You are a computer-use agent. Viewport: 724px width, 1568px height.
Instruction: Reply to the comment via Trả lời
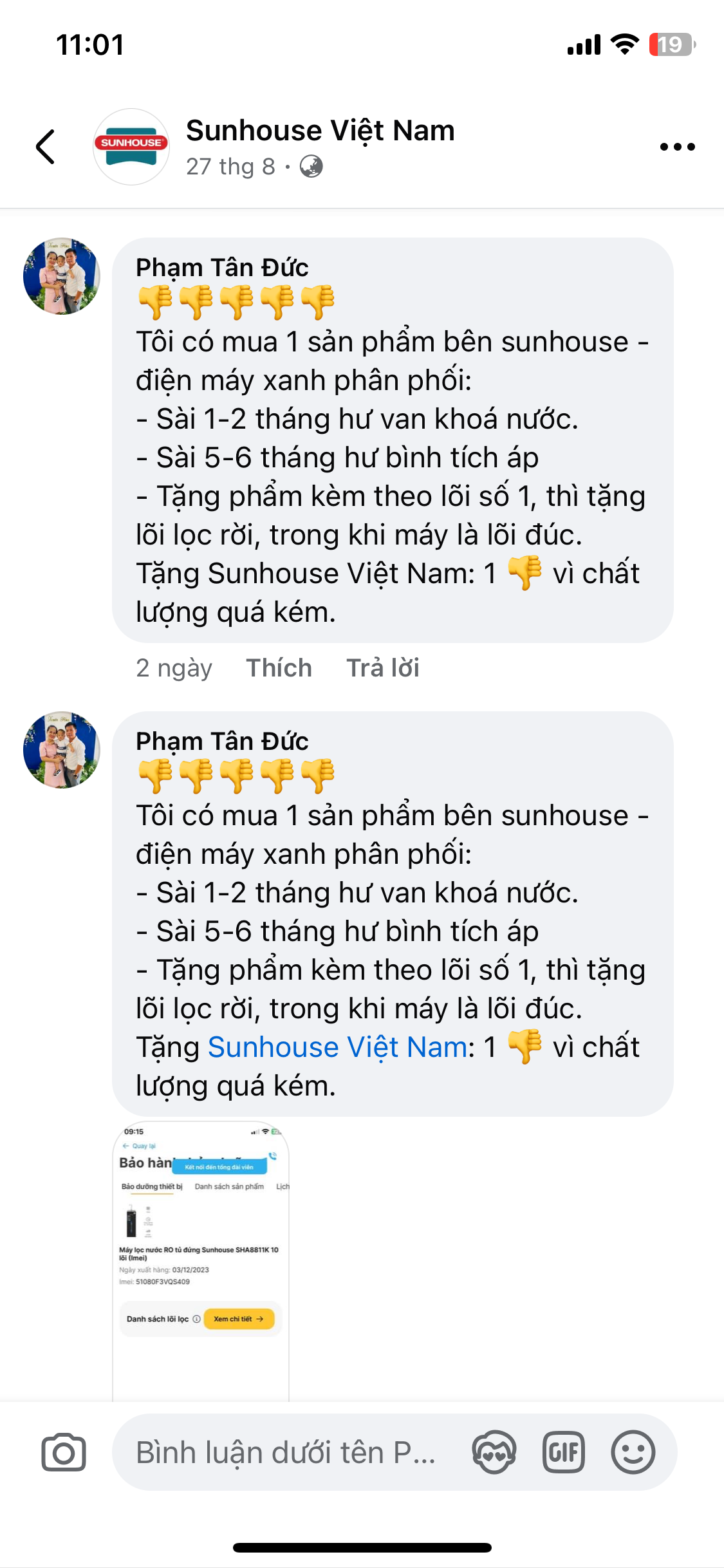coord(383,668)
